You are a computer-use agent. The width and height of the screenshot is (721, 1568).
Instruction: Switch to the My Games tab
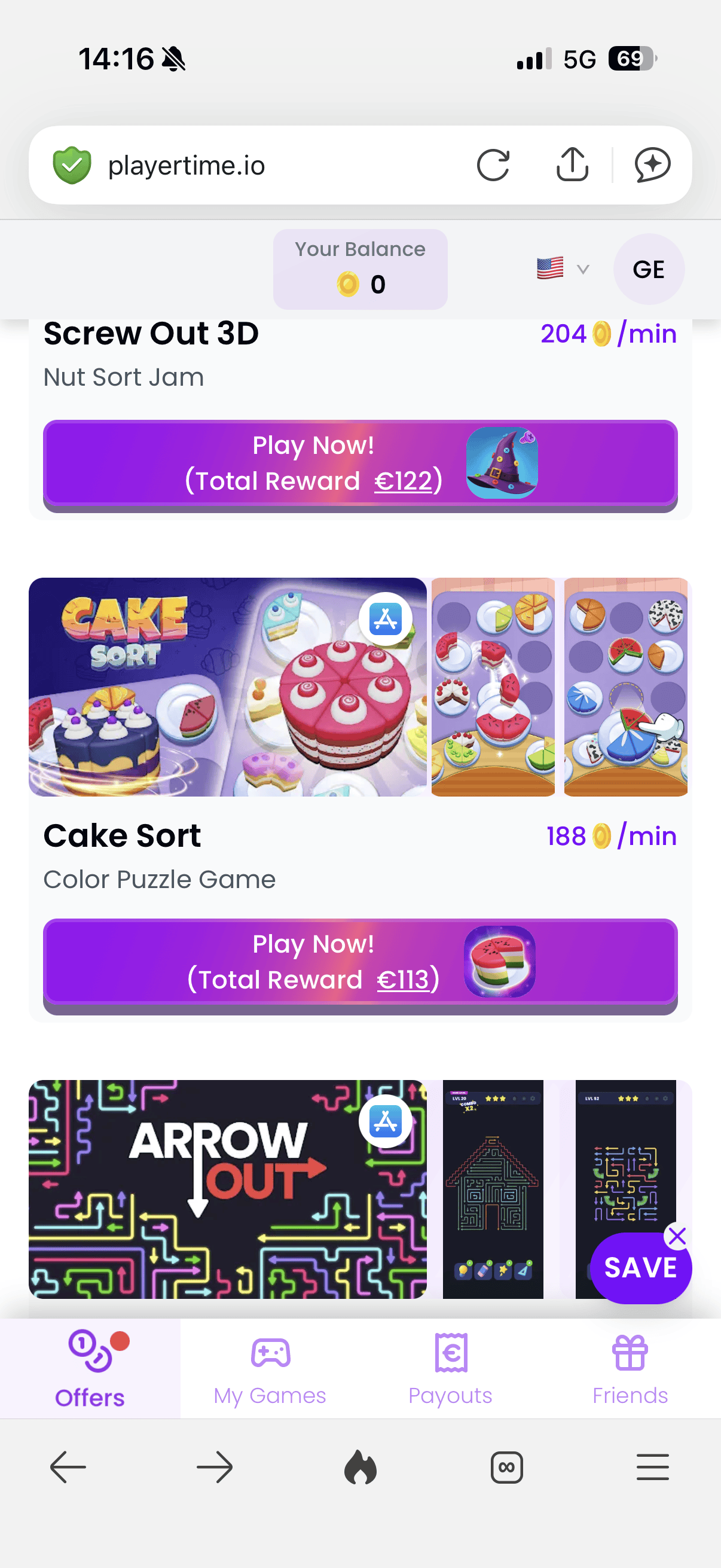pos(270,1368)
